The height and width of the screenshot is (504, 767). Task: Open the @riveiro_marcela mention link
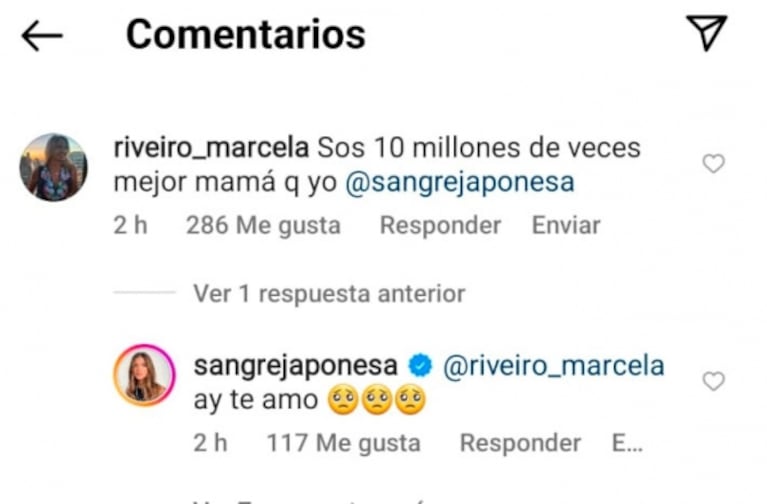pyautogui.click(x=553, y=366)
